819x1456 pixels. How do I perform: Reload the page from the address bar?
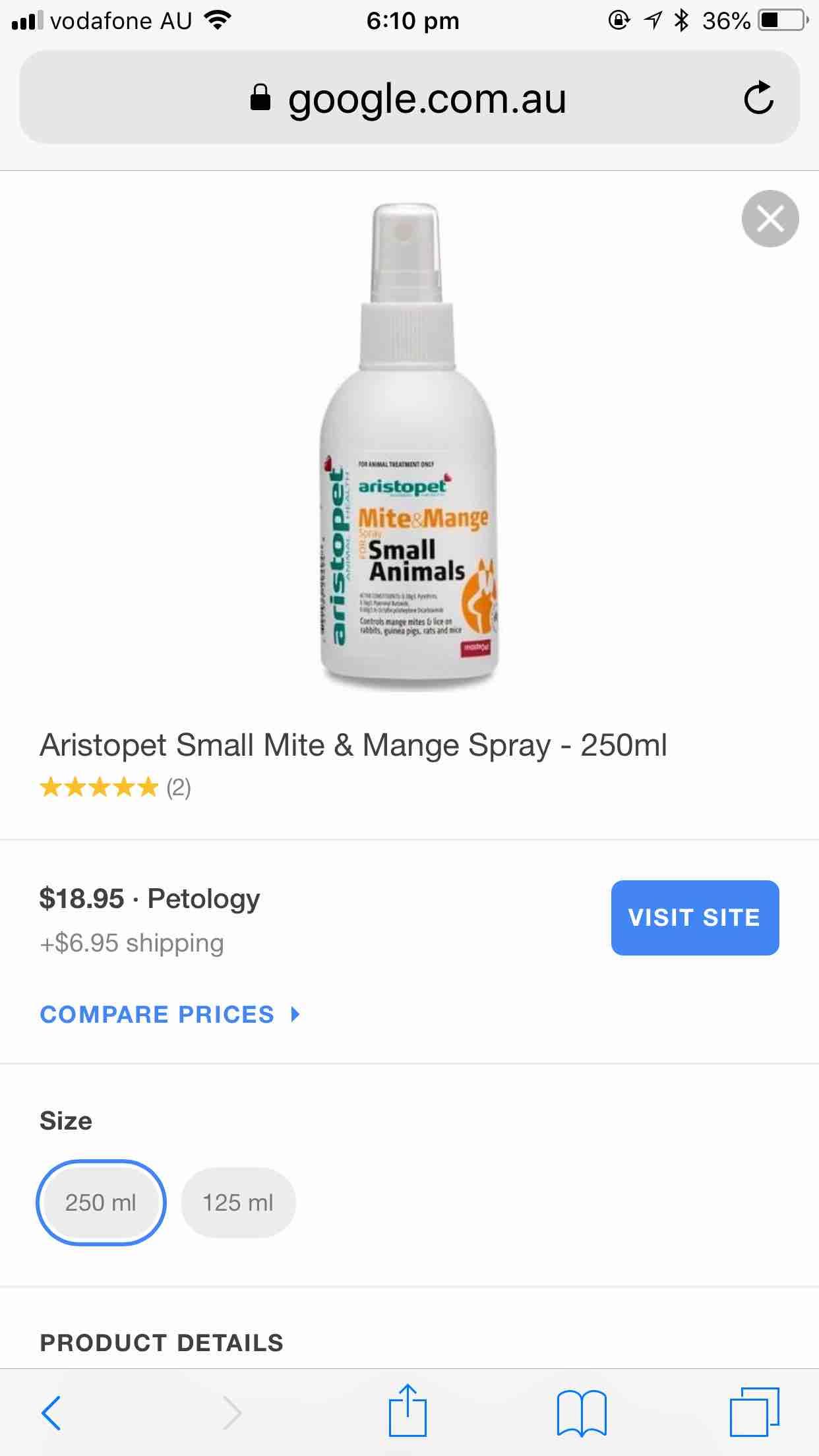[758, 98]
